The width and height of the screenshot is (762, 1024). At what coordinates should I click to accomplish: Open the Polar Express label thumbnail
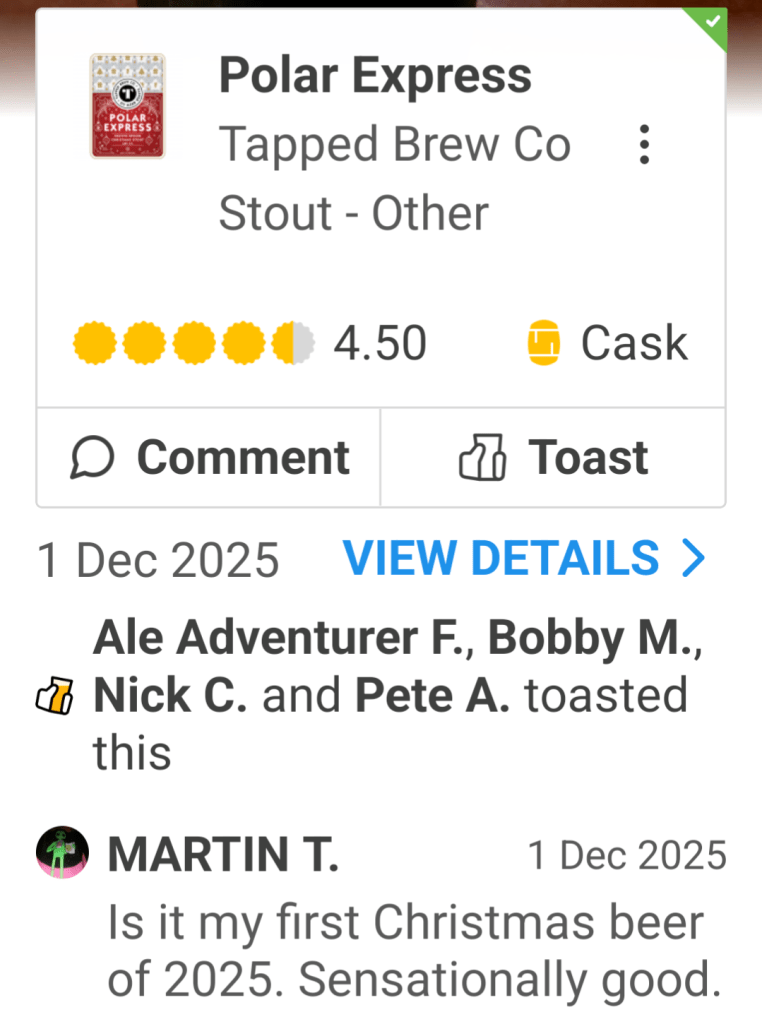coord(127,106)
